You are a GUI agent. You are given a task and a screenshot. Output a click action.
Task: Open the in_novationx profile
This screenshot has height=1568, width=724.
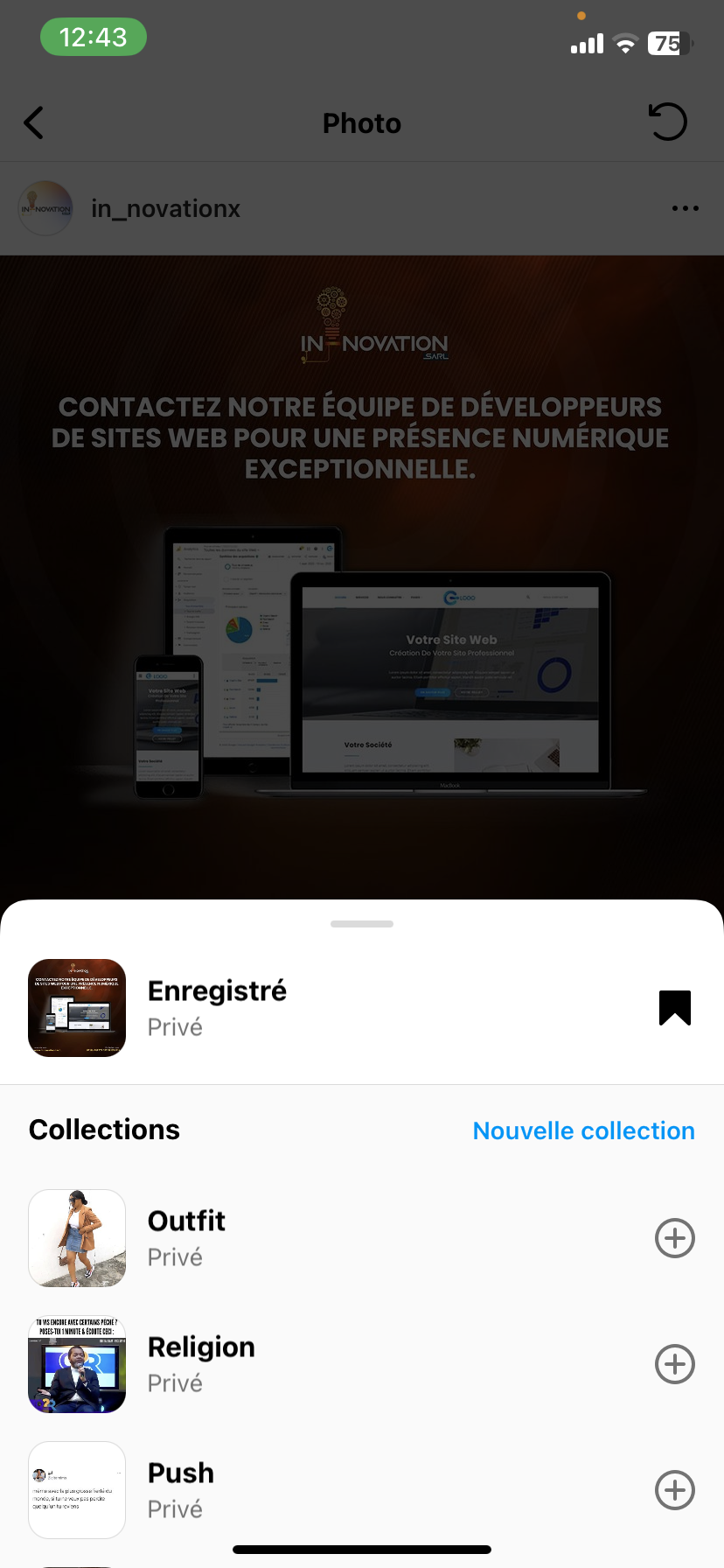(165, 209)
